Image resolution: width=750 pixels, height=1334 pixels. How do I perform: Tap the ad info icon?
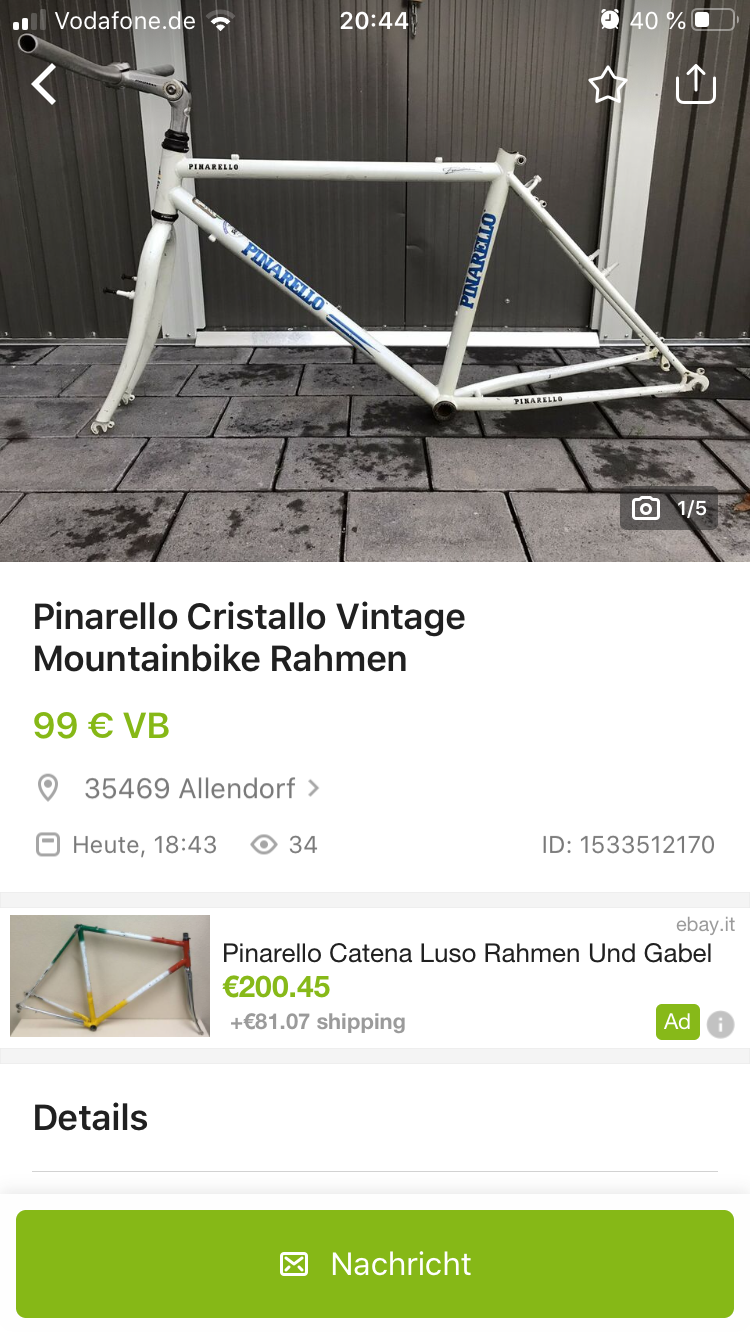(720, 1024)
